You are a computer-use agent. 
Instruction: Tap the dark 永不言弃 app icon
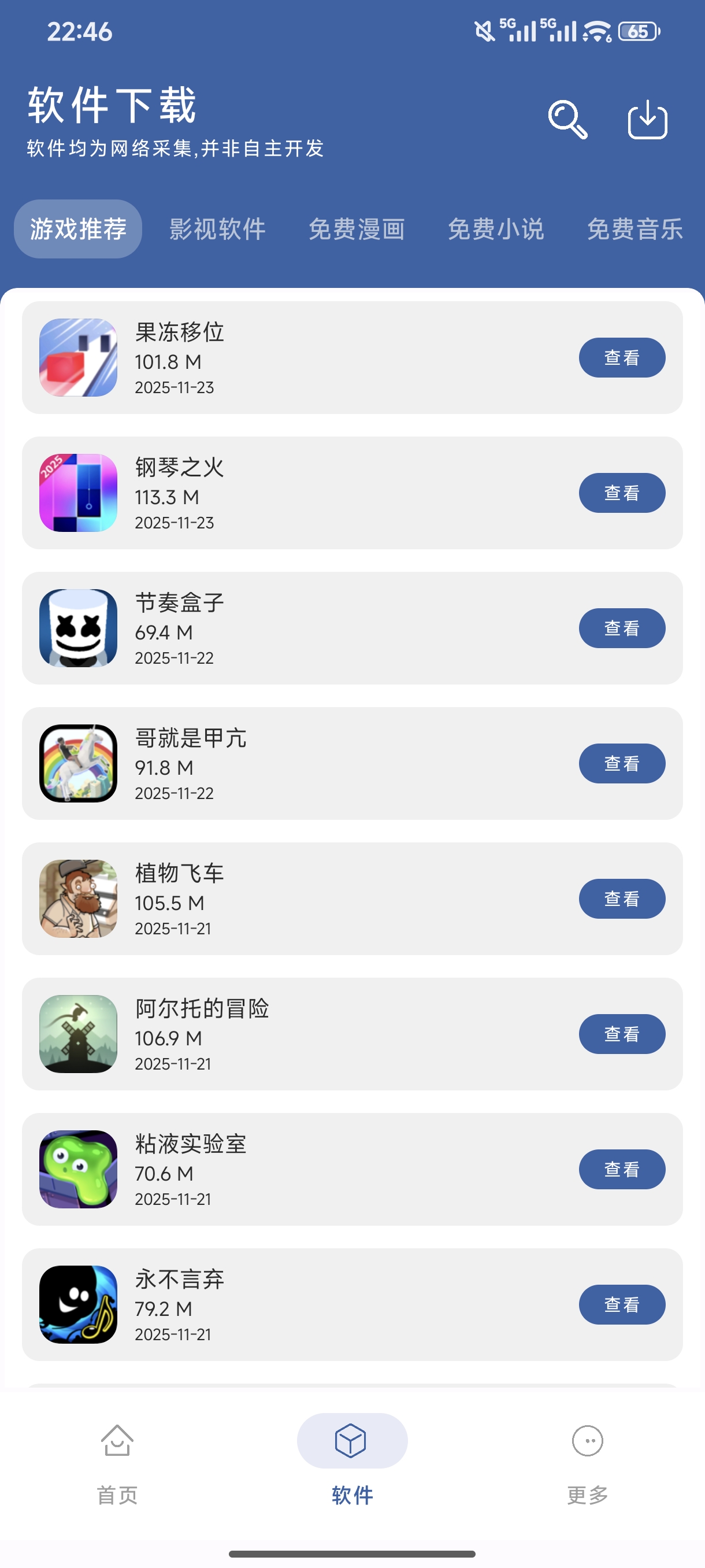pos(78,1304)
